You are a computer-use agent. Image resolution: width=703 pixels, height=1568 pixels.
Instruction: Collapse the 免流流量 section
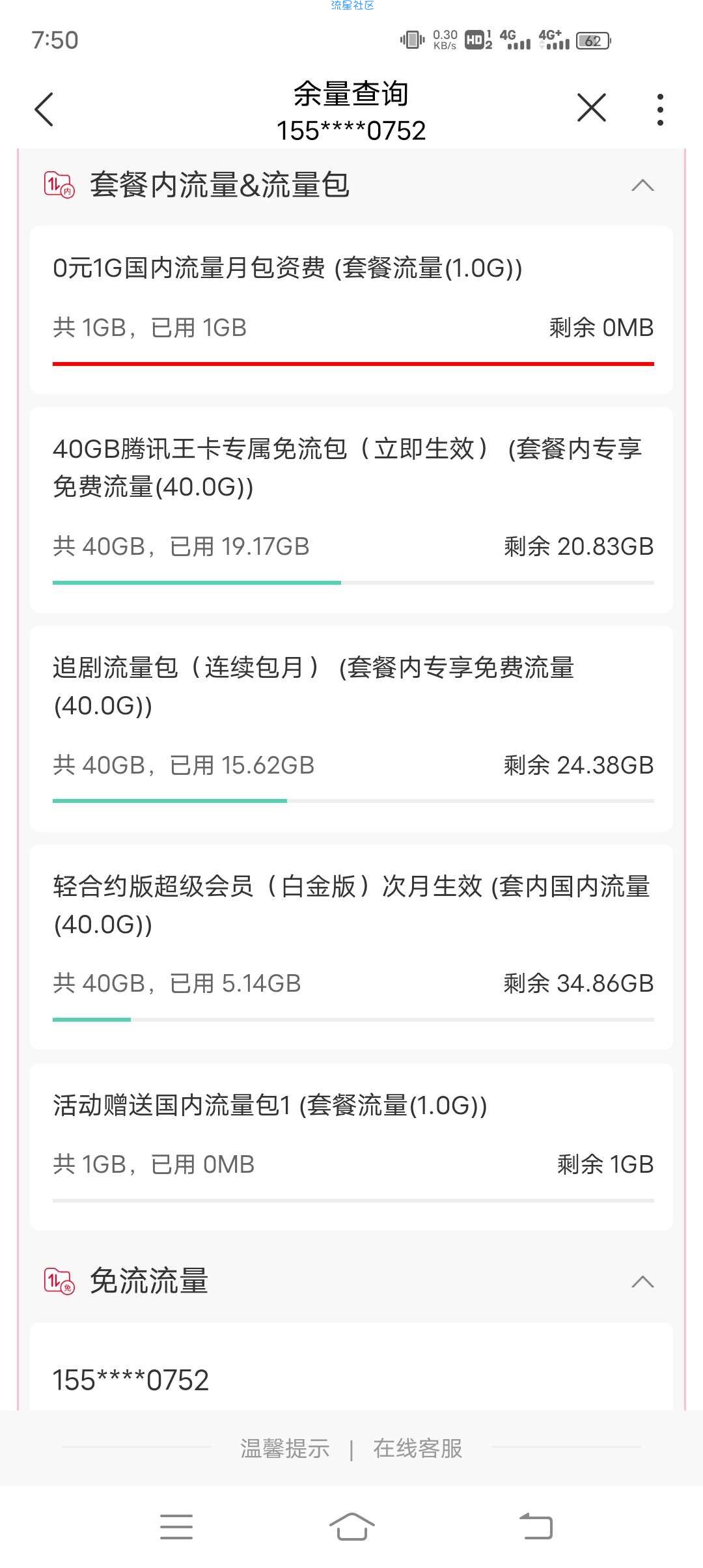click(x=642, y=1282)
